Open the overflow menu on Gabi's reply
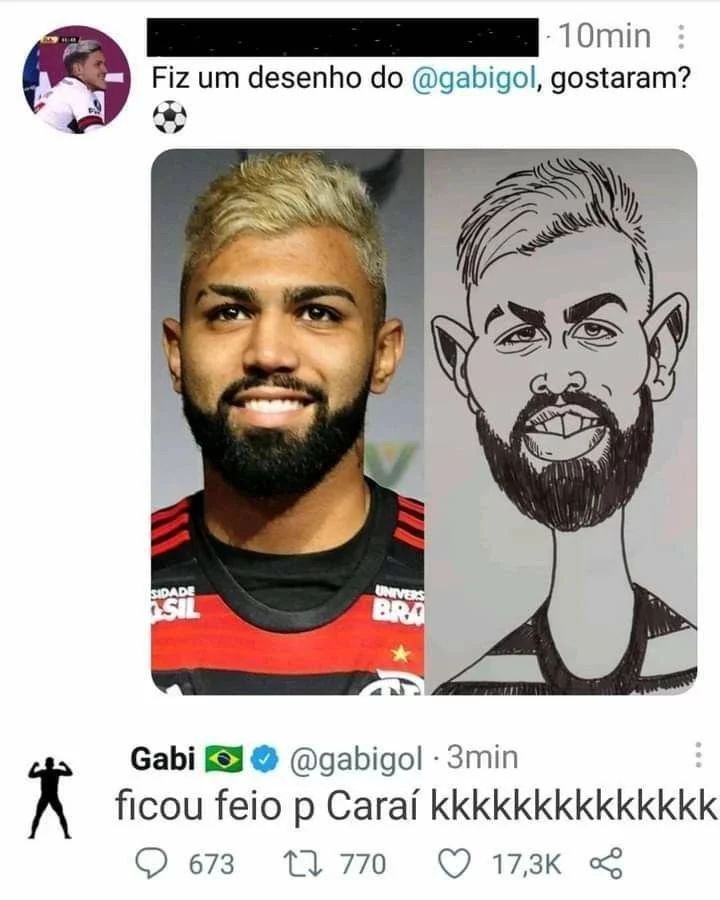 (697, 755)
